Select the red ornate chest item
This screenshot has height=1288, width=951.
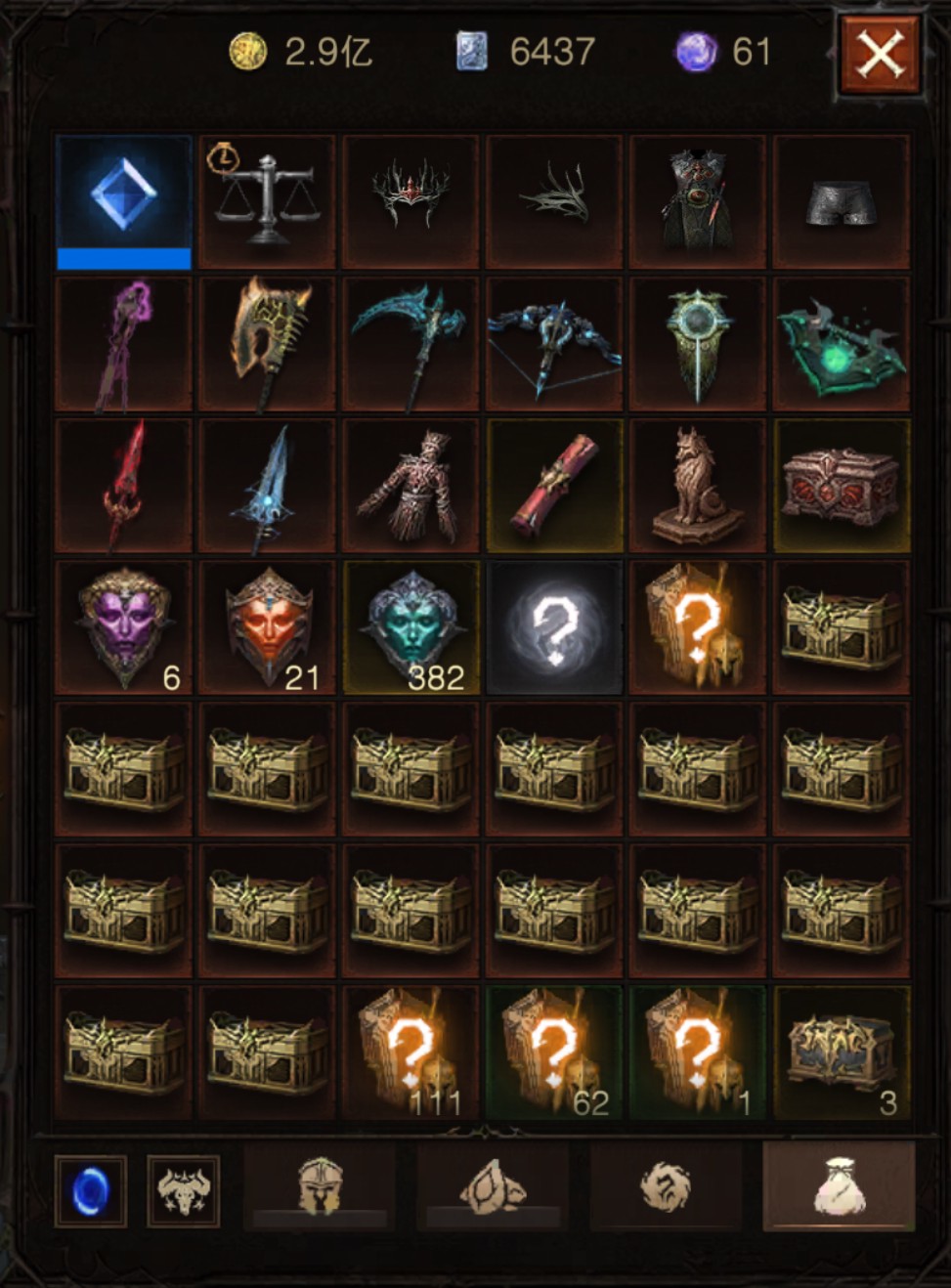(841, 485)
